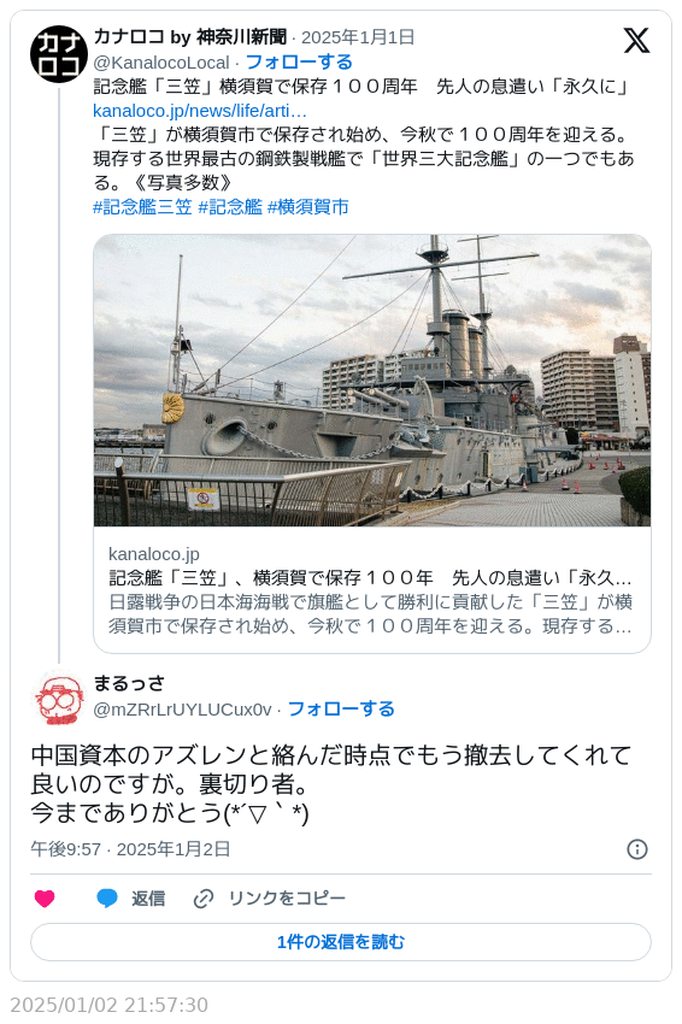Image resolution: width=682 pixels, height=1024 pixels.
Task: Open the #横須賀市 hashtag
Action: click(308, 207)
